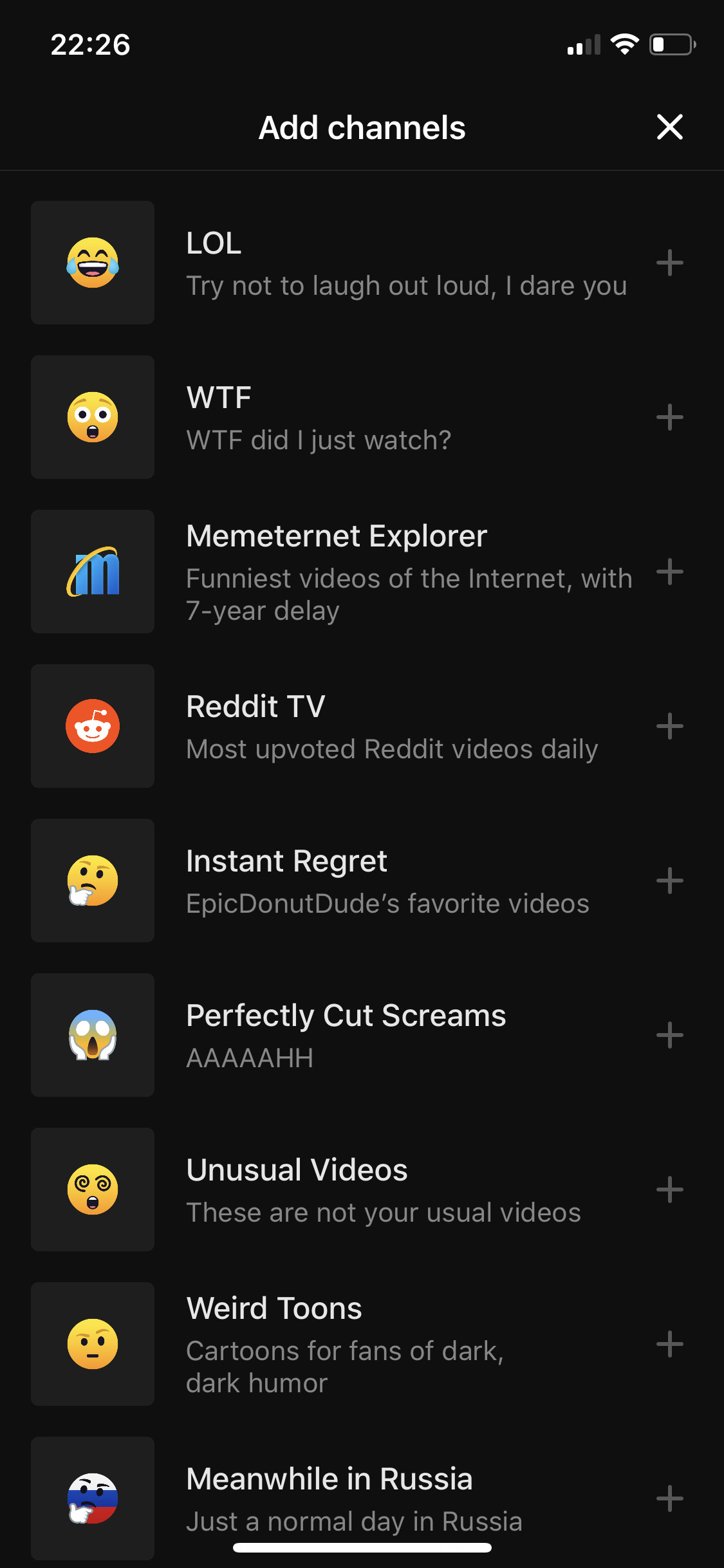This screenshot has height=1568, width=724.
Task: Click the Unusual Videos dizzy face icon
Action: (x=92, y=1190)
